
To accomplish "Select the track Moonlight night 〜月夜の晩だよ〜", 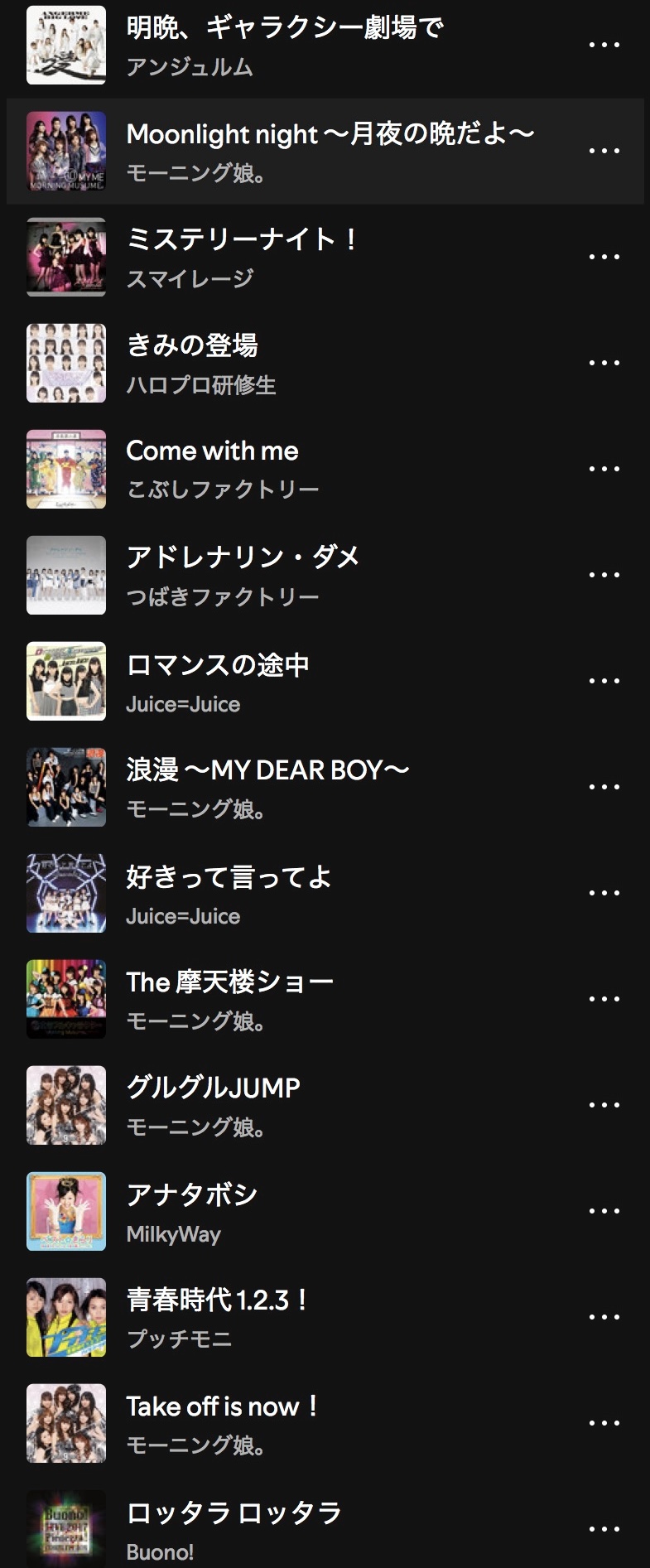I will 330,134.
